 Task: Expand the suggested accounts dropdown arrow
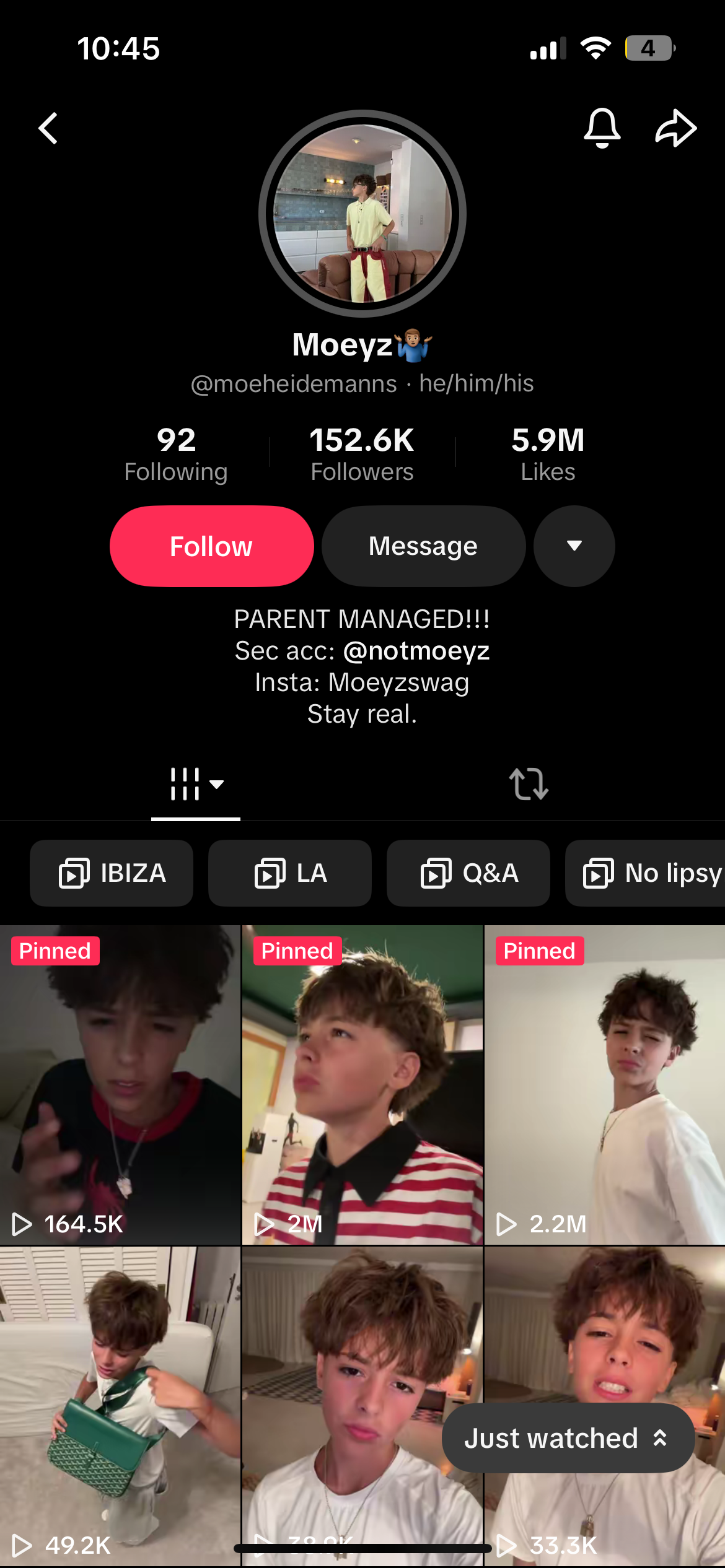coord(574,546)
